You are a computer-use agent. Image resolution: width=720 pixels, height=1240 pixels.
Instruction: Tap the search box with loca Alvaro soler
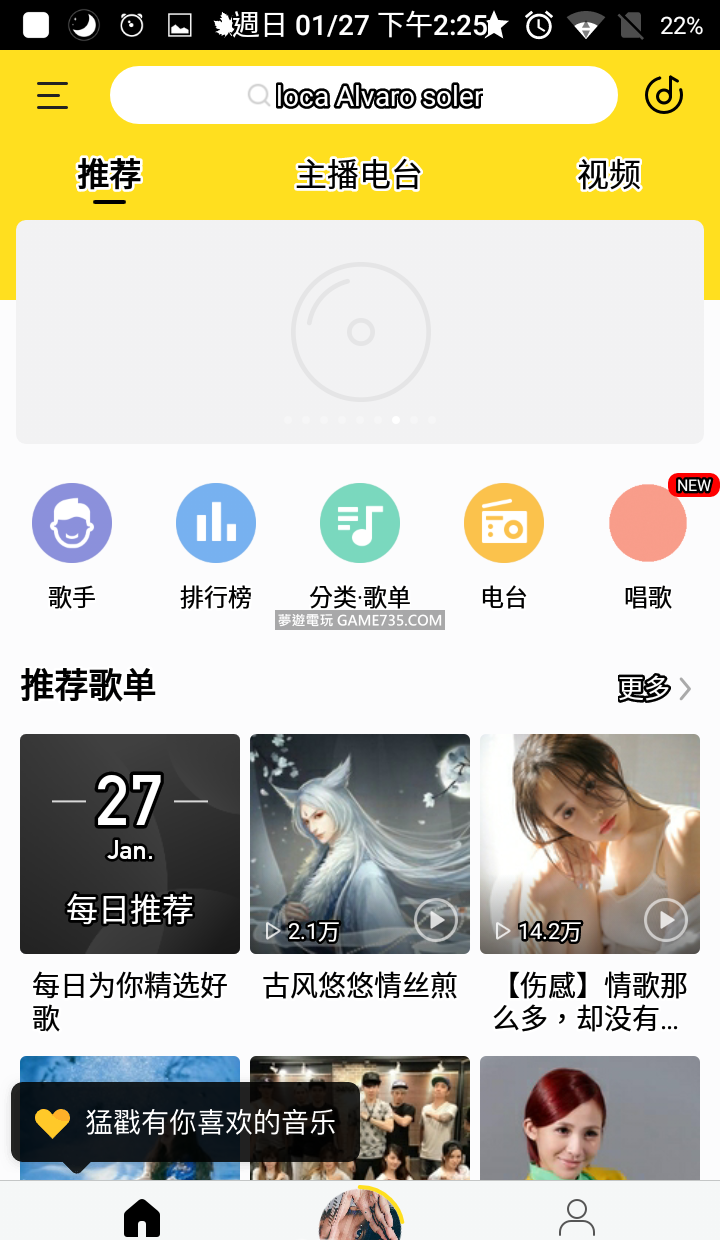pyautogui.click(x=364, y=95)
